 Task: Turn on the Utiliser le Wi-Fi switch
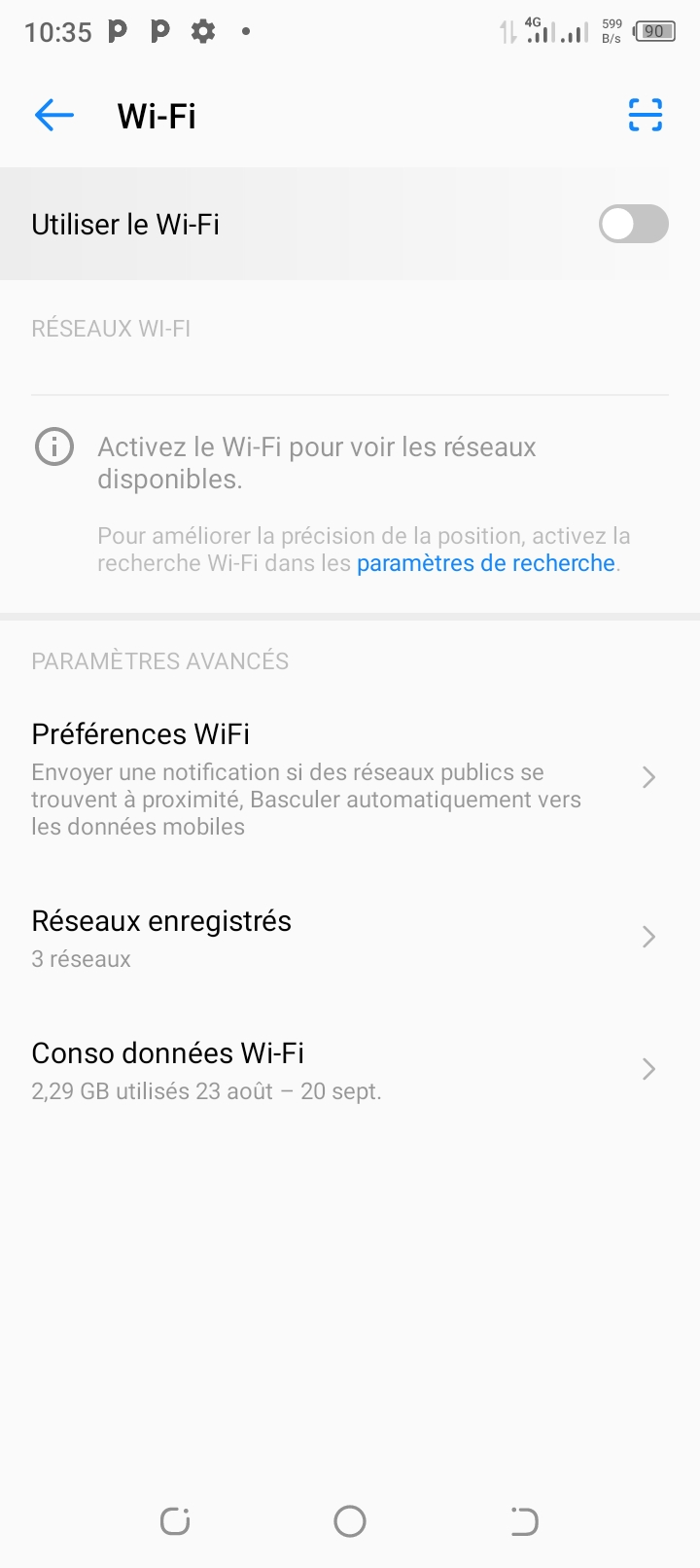633,225
